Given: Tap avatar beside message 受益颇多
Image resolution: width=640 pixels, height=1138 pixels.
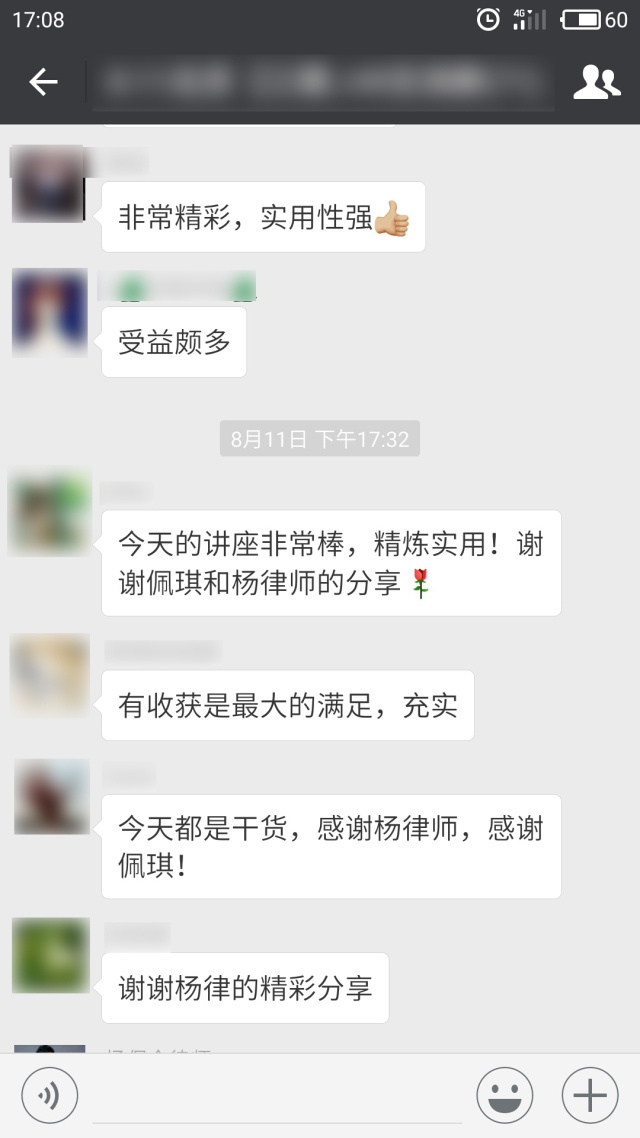Looking at the screenshot, I should pos(49,311).
